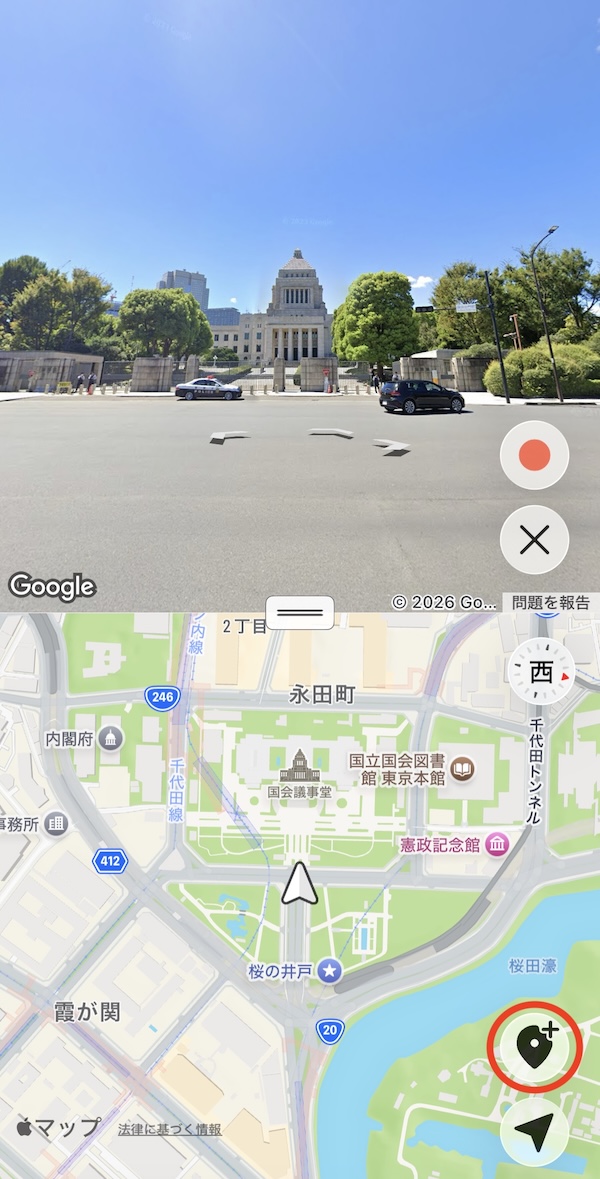
Task: Tap the 内閣府 map marker
Action: point(111,738)
